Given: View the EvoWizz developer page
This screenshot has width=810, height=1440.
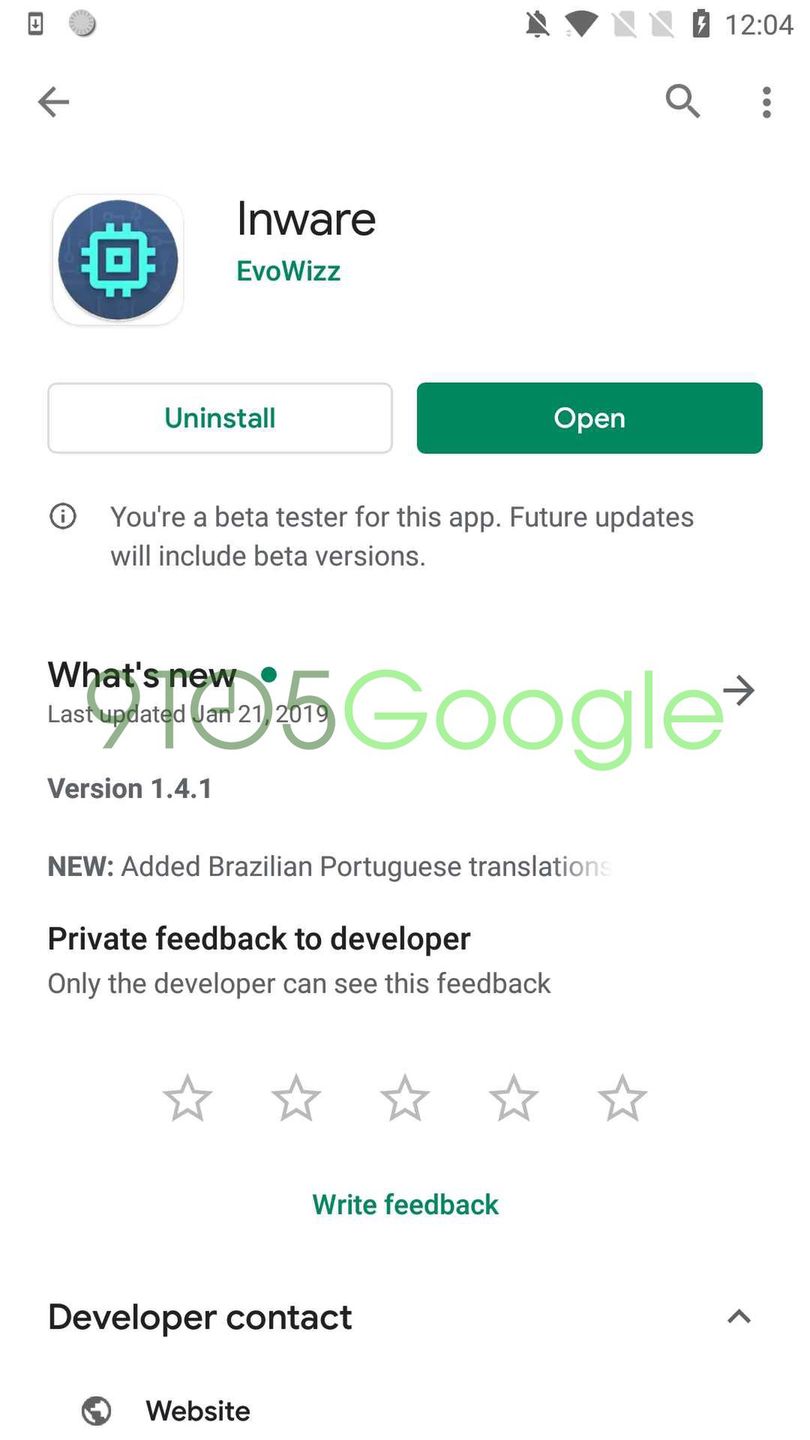Looking at the screenshot, I should (x=288, y=271).
